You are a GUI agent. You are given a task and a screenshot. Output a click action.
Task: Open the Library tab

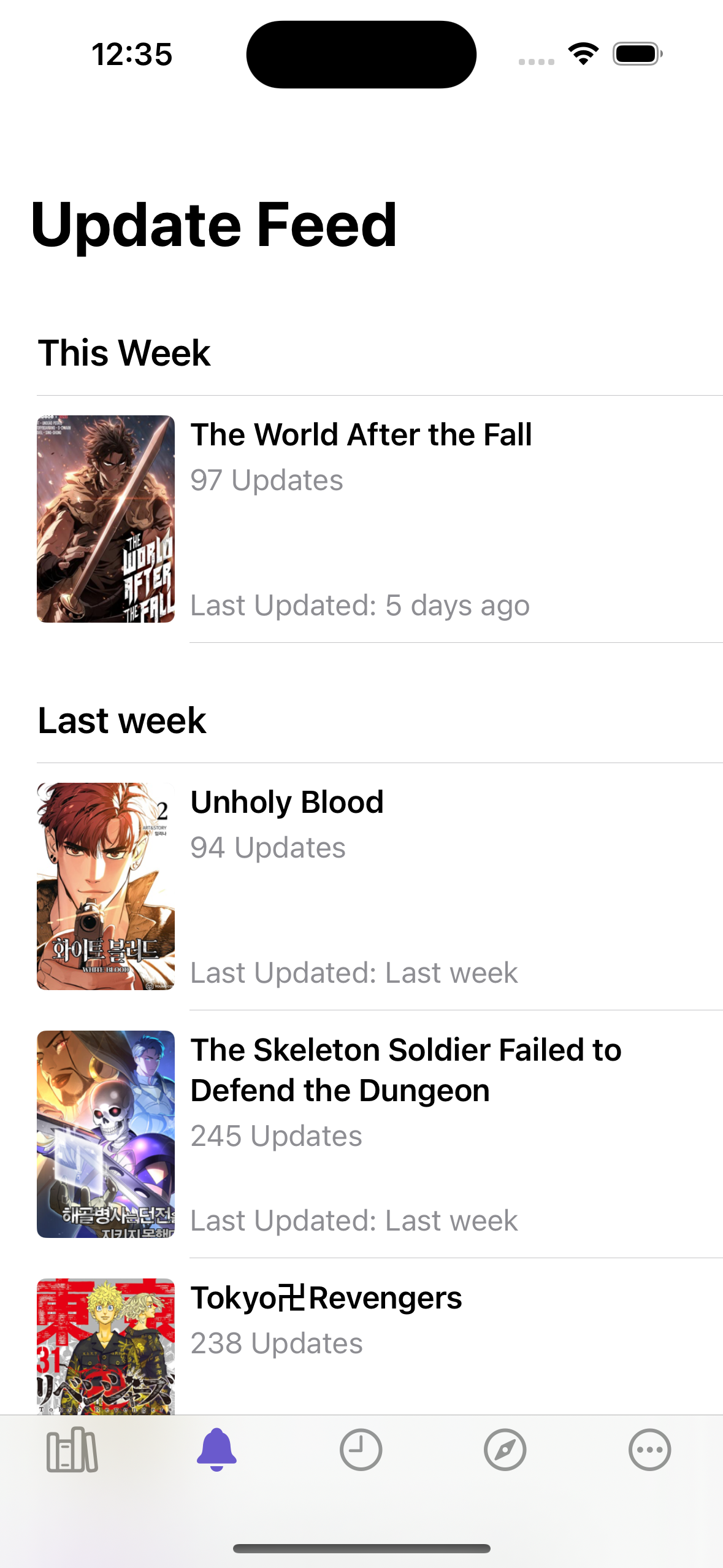[x=72, y=1450]
